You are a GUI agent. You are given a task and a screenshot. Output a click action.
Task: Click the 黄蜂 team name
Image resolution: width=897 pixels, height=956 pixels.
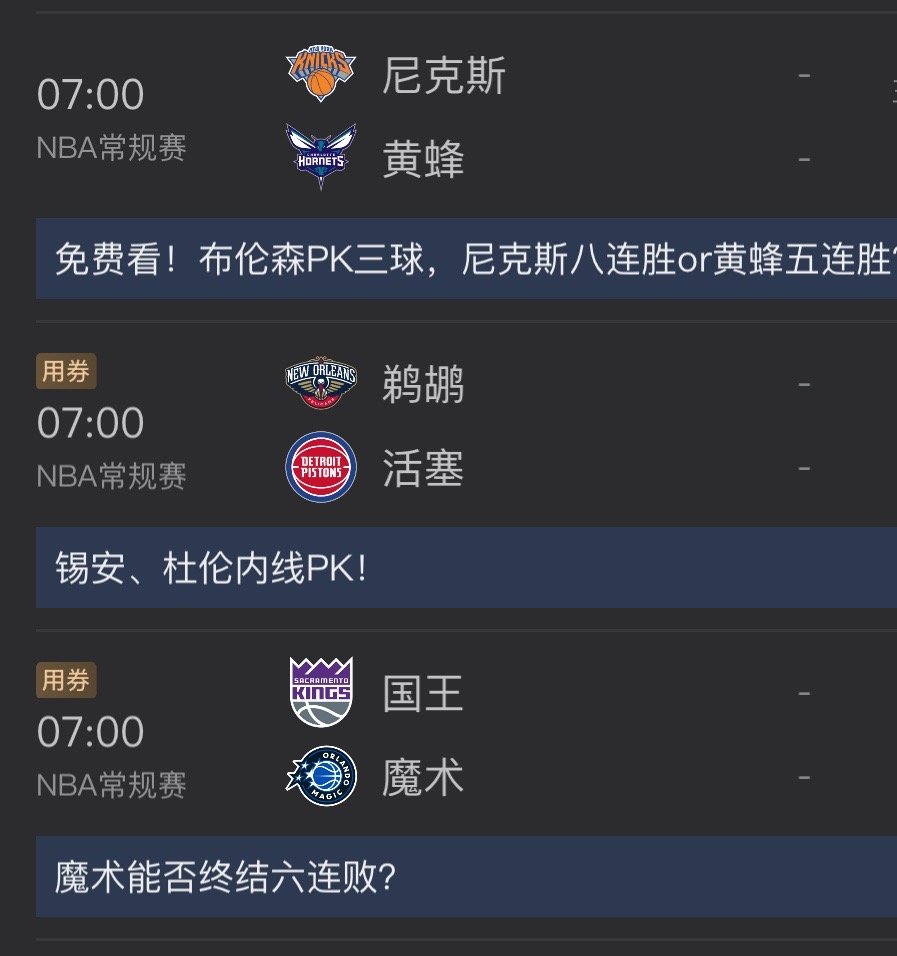424,157
